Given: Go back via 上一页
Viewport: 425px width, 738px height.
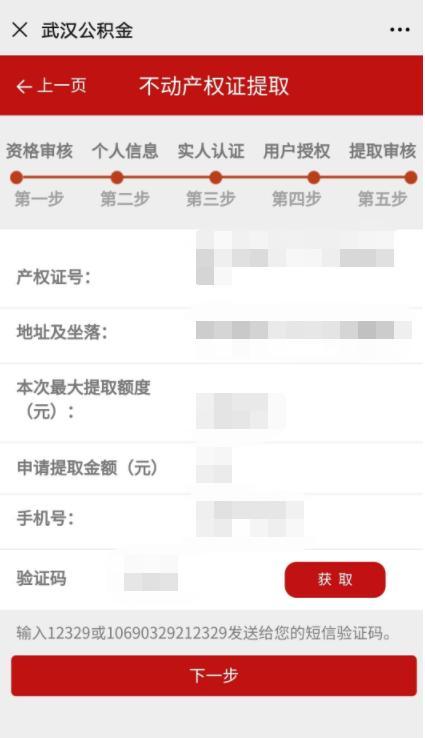Looking at the screenshot, I should tap(51, 86).
